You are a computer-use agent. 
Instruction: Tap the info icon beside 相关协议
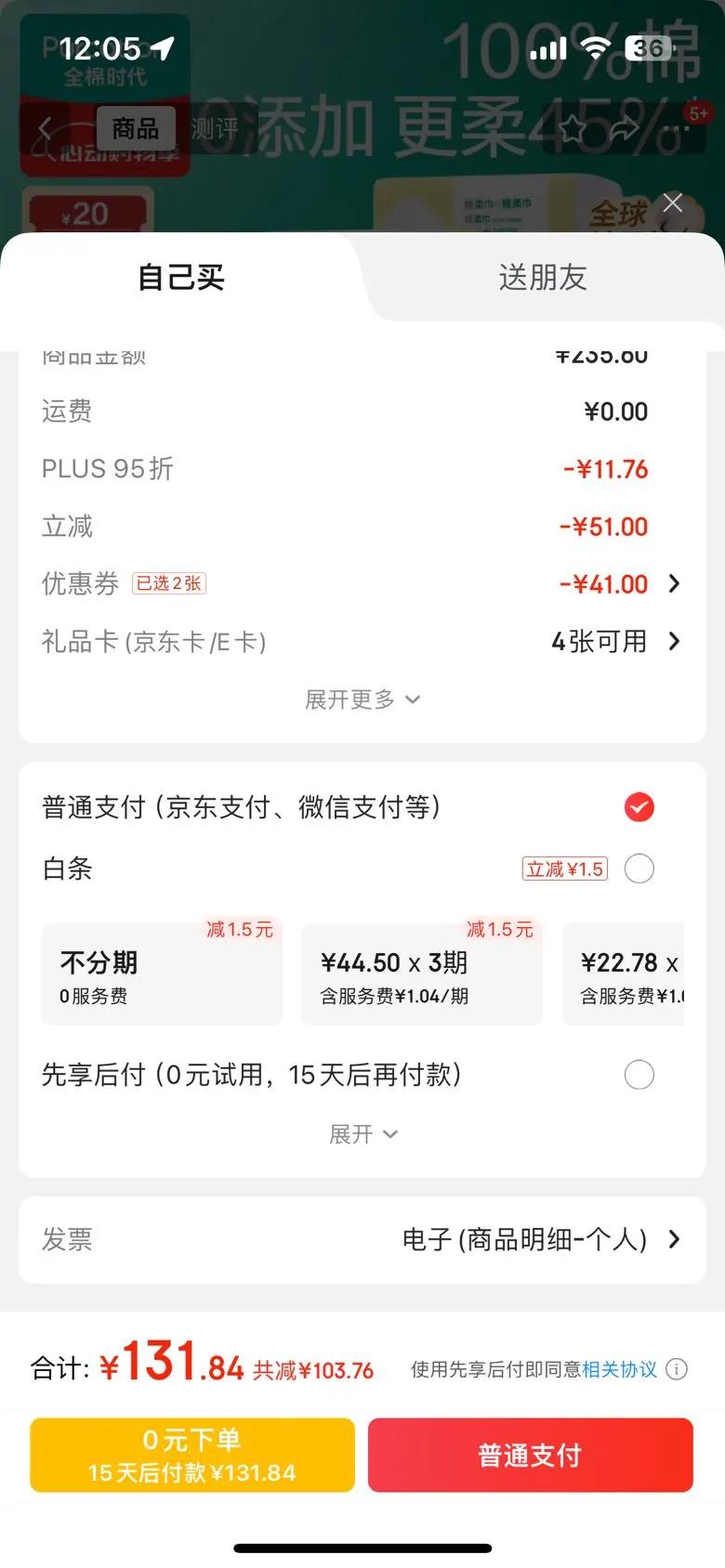click(678, 1369)
